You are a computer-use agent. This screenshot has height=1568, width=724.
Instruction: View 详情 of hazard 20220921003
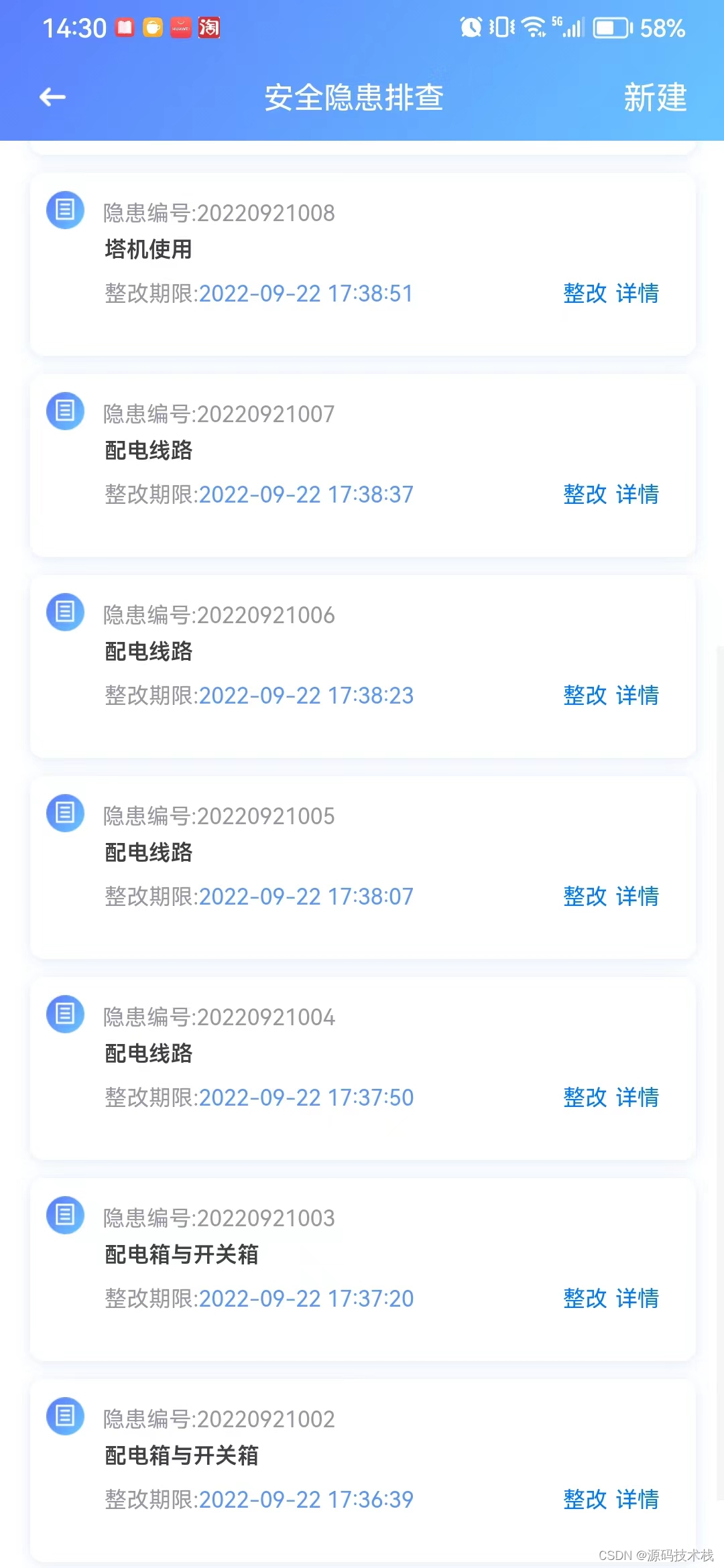638,1298
